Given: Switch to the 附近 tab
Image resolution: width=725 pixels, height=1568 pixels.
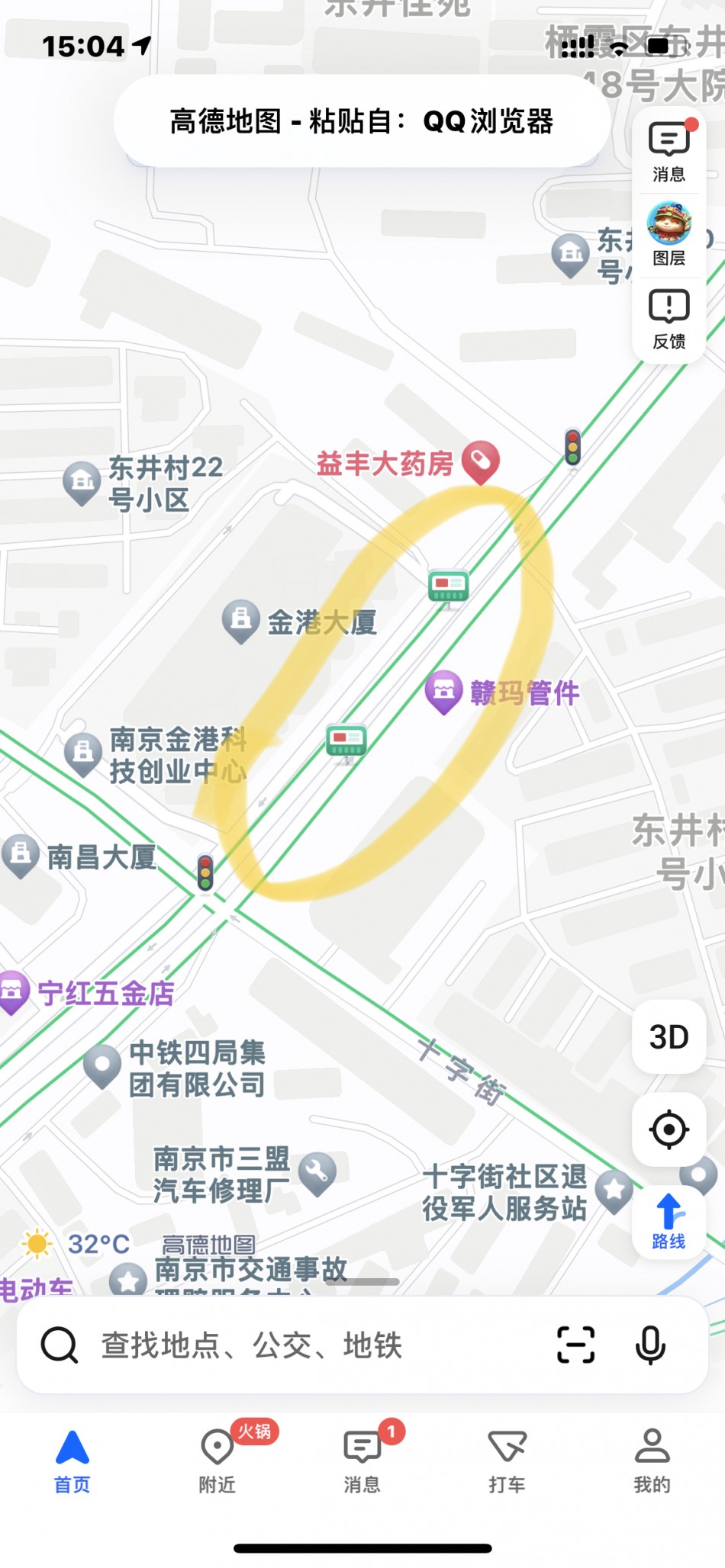Looking at the screenshot, I should [x=217, y=1460].
